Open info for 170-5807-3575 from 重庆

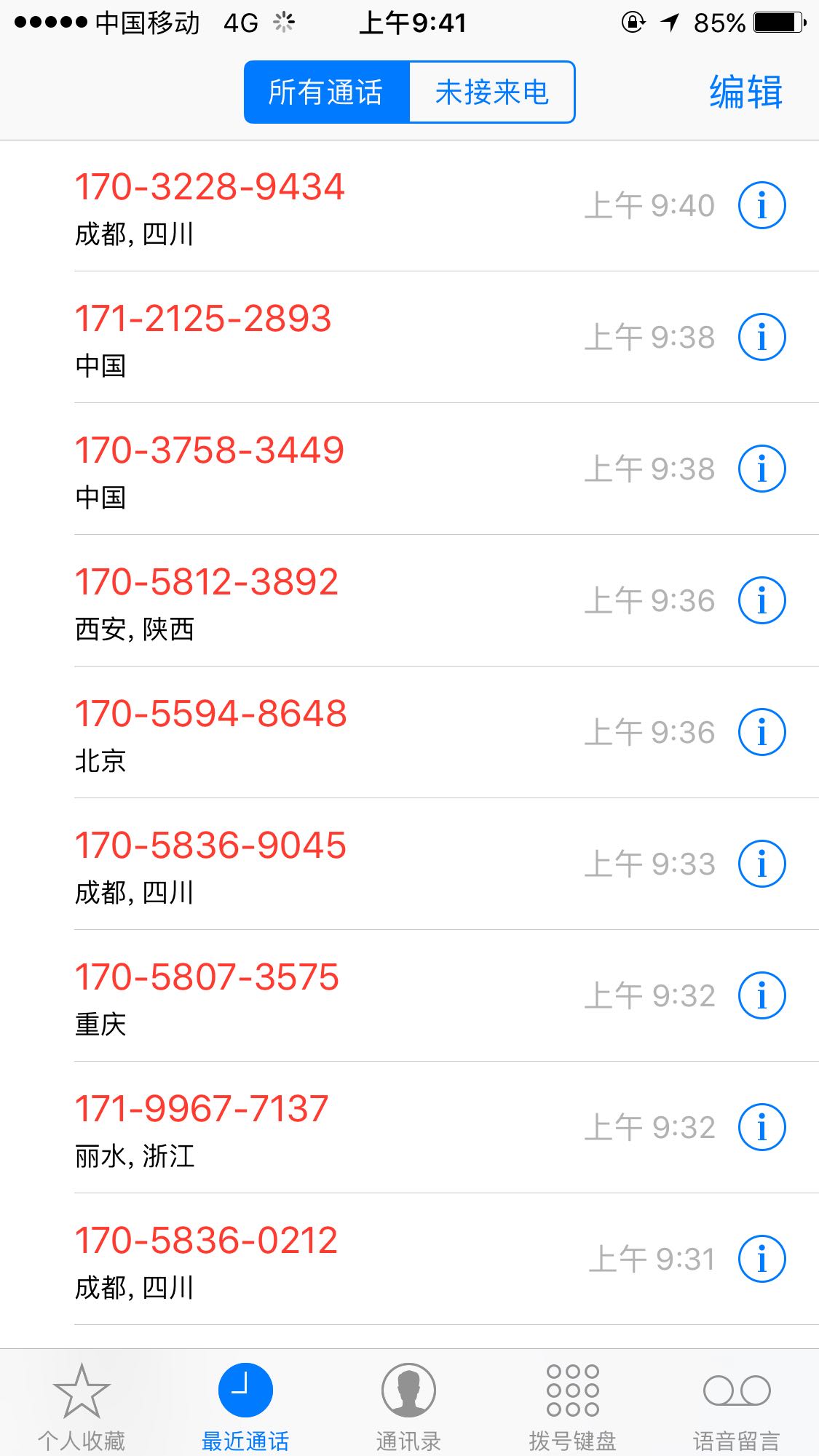(x=761, y=995)
